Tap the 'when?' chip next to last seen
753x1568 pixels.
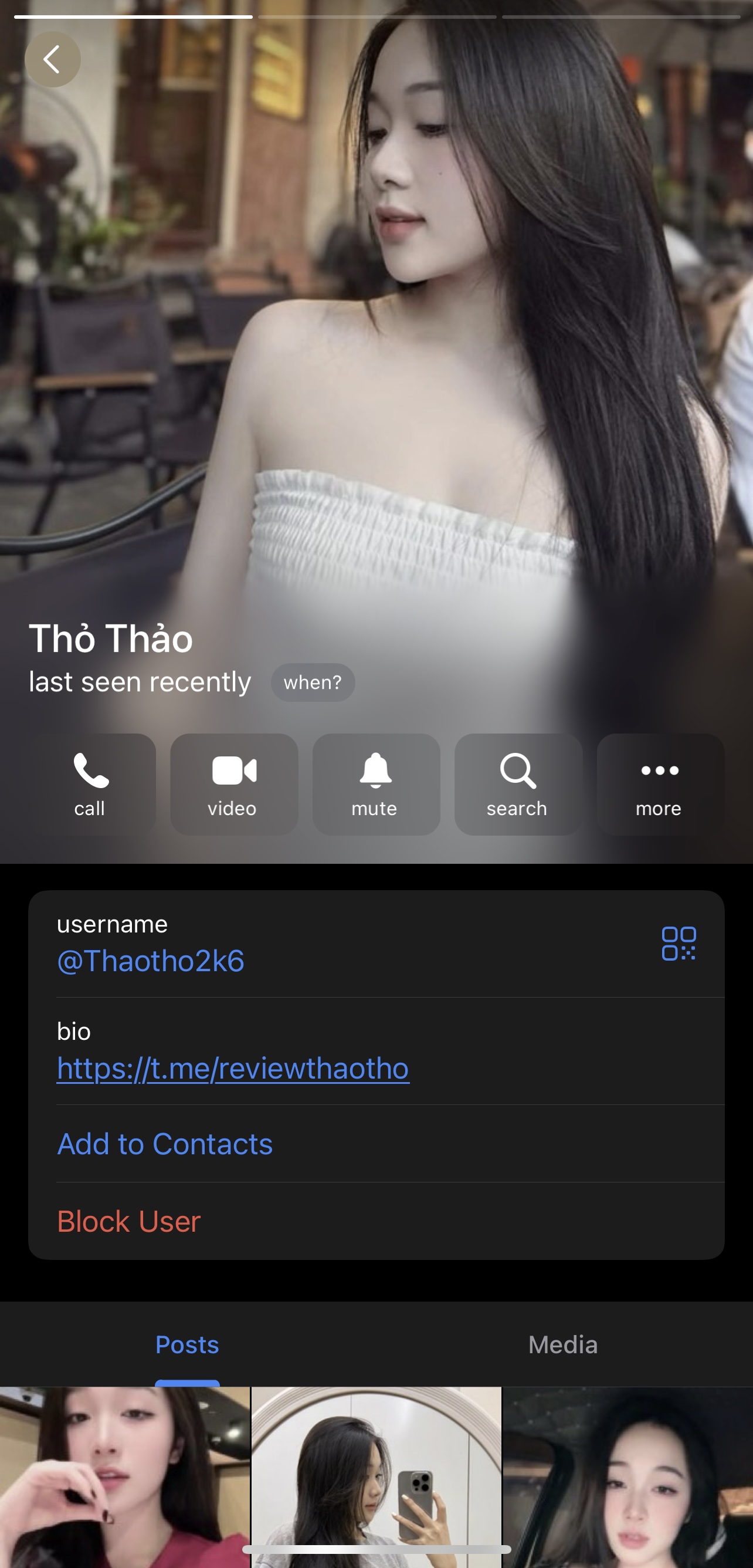[313, 682]
